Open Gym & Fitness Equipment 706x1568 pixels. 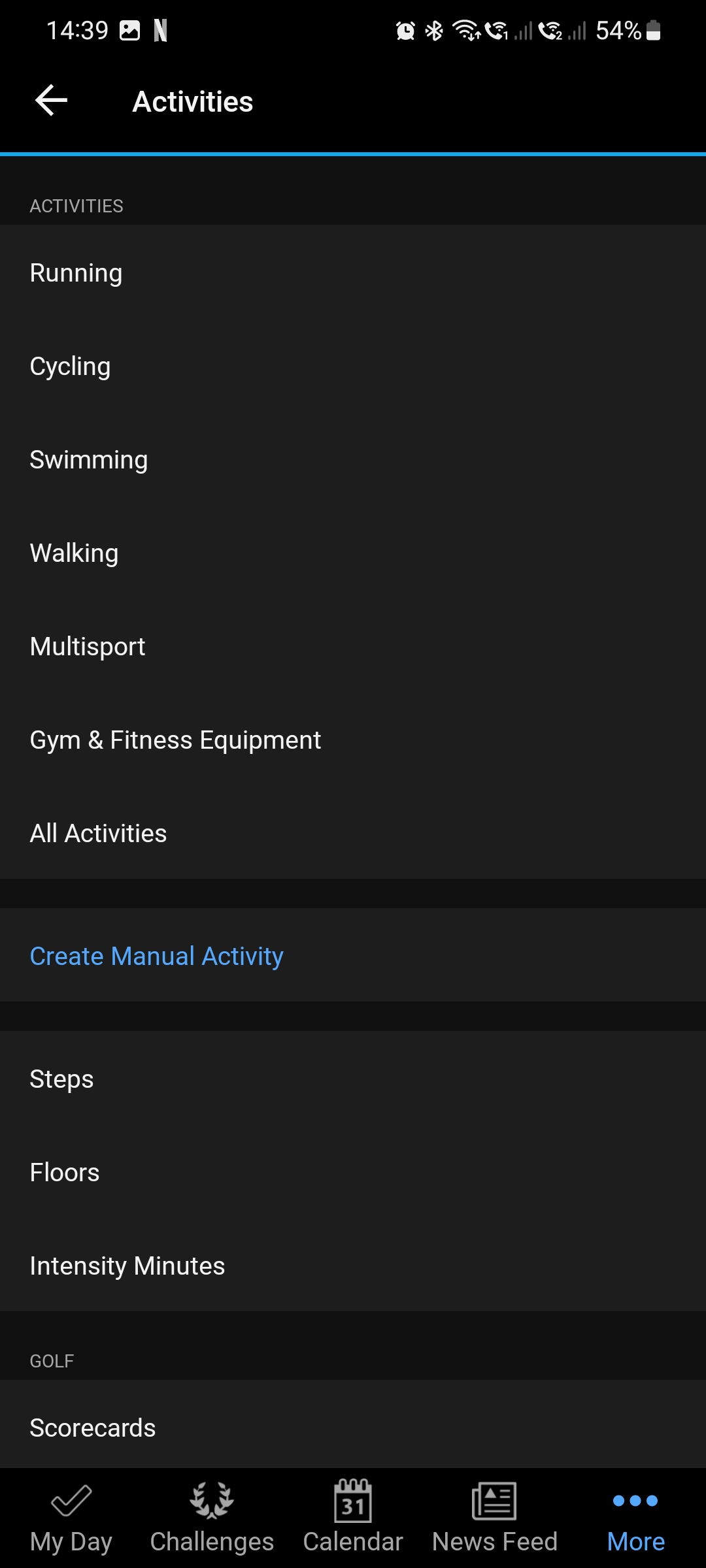tap(353, 740)
